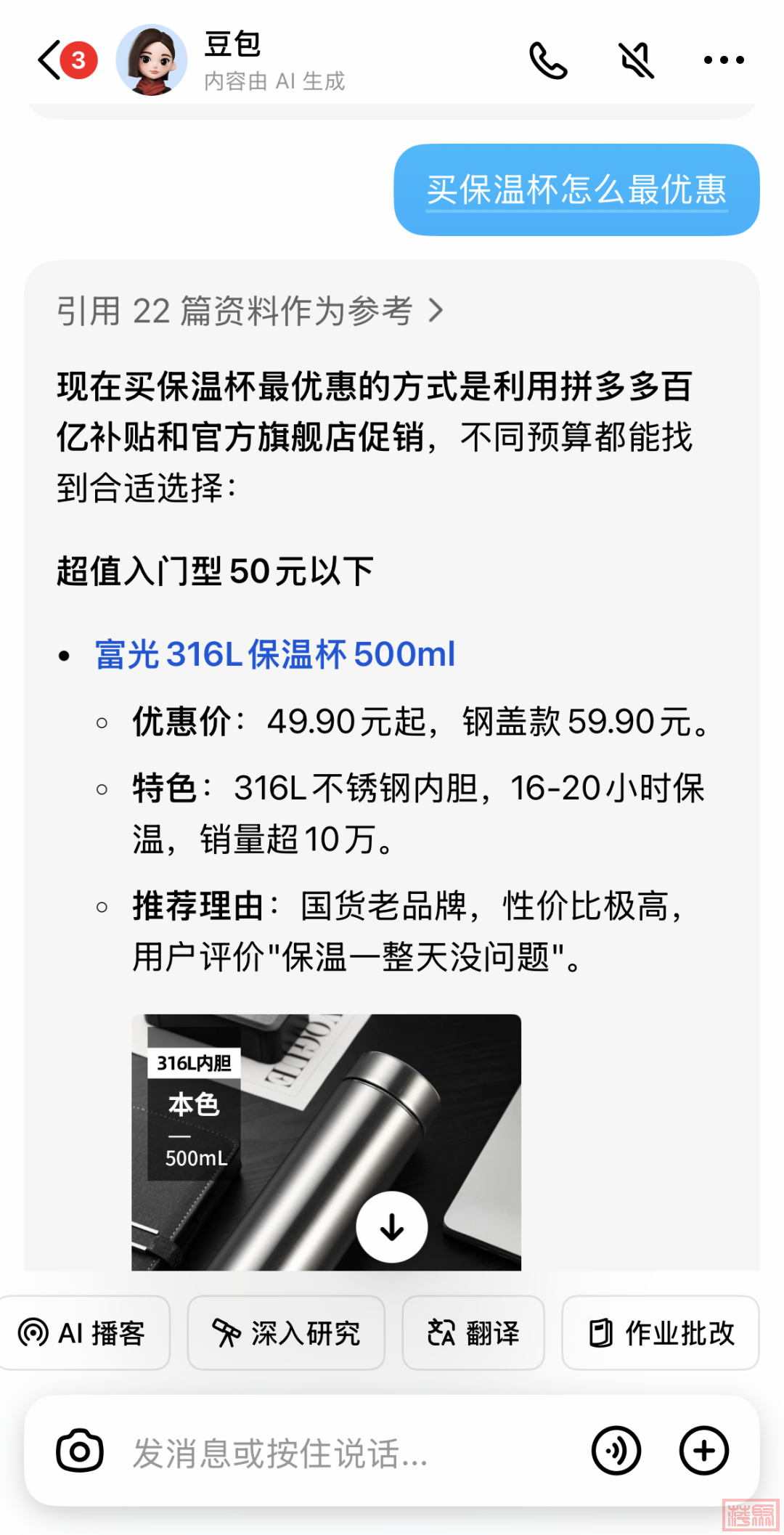The width and height of the screenshot is (784, 1535).
Task: Open the camera from the input bar
Action: click(x=79, y=1451)
